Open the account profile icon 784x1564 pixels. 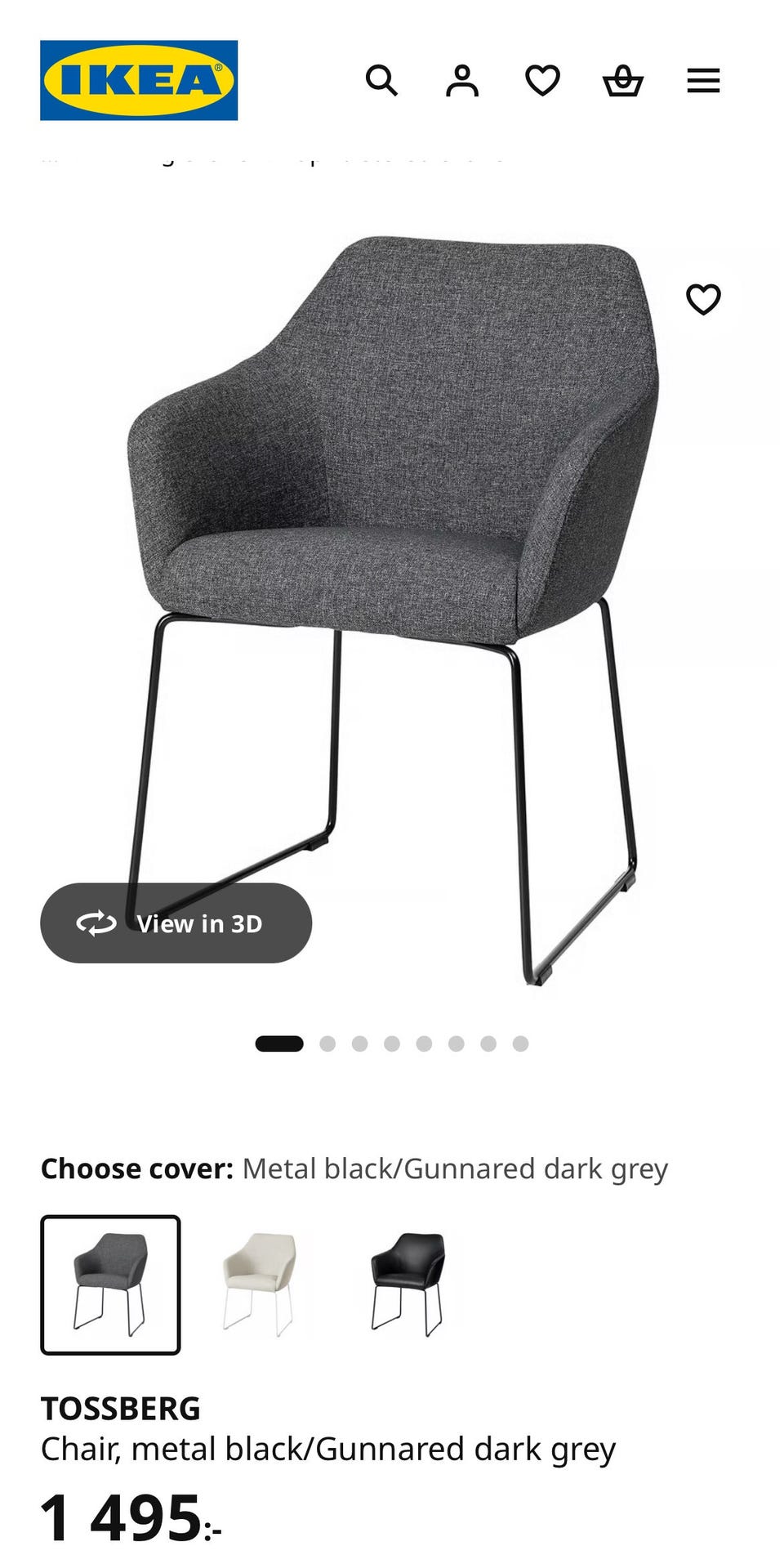(462, 81)
